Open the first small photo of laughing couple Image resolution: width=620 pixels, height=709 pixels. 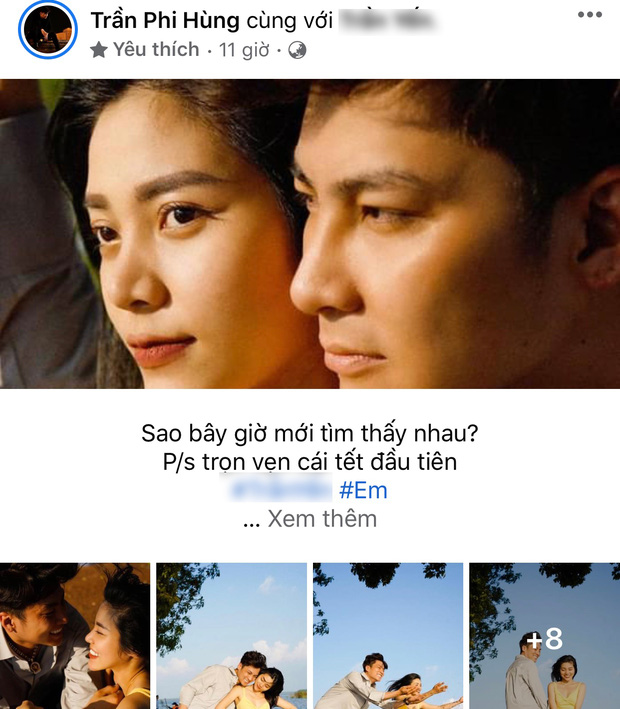click(x=75, y=635)
